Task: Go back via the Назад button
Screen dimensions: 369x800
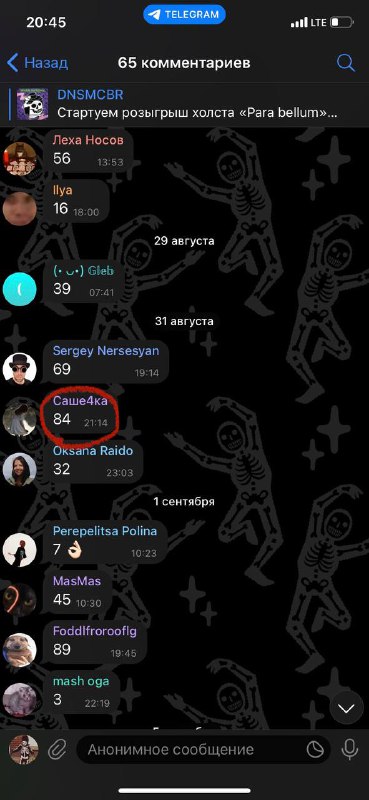Action: tap(37, 63)
